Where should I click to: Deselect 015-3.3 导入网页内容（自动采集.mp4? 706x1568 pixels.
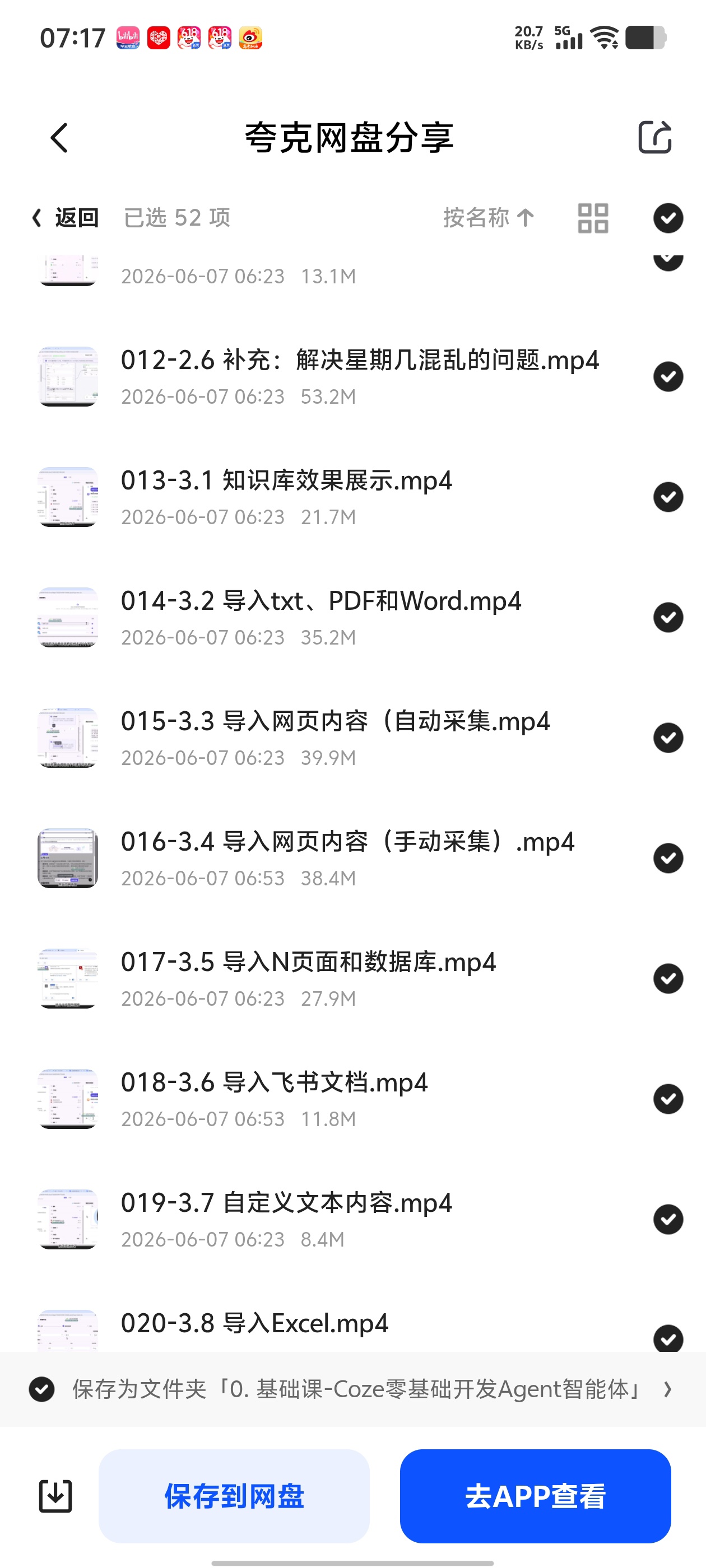click(668, 738)
